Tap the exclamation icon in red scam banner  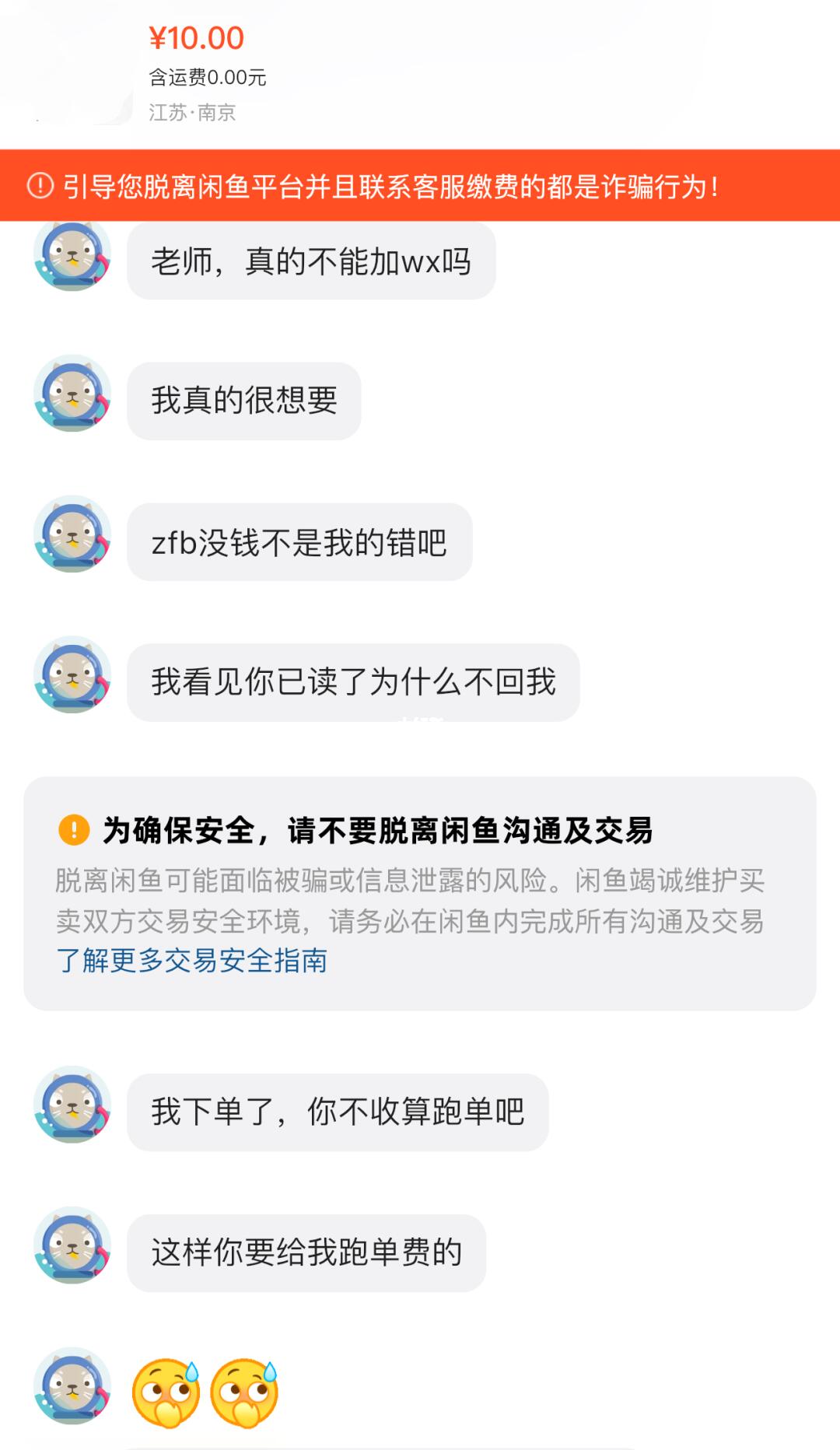(37, 184)
